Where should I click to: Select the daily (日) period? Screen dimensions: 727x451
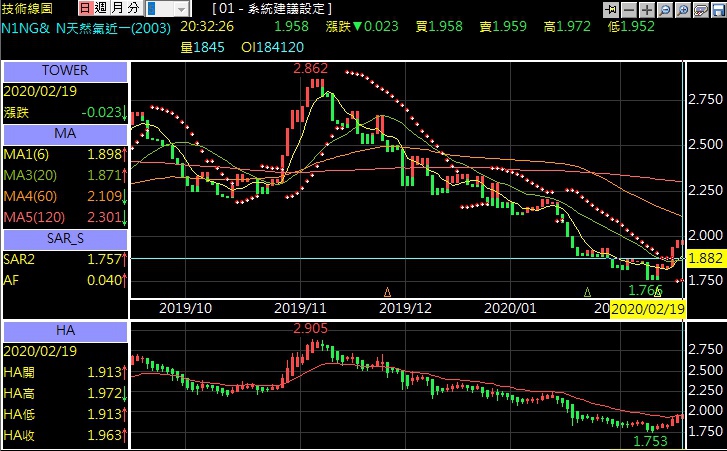click(x=84, y=8)
